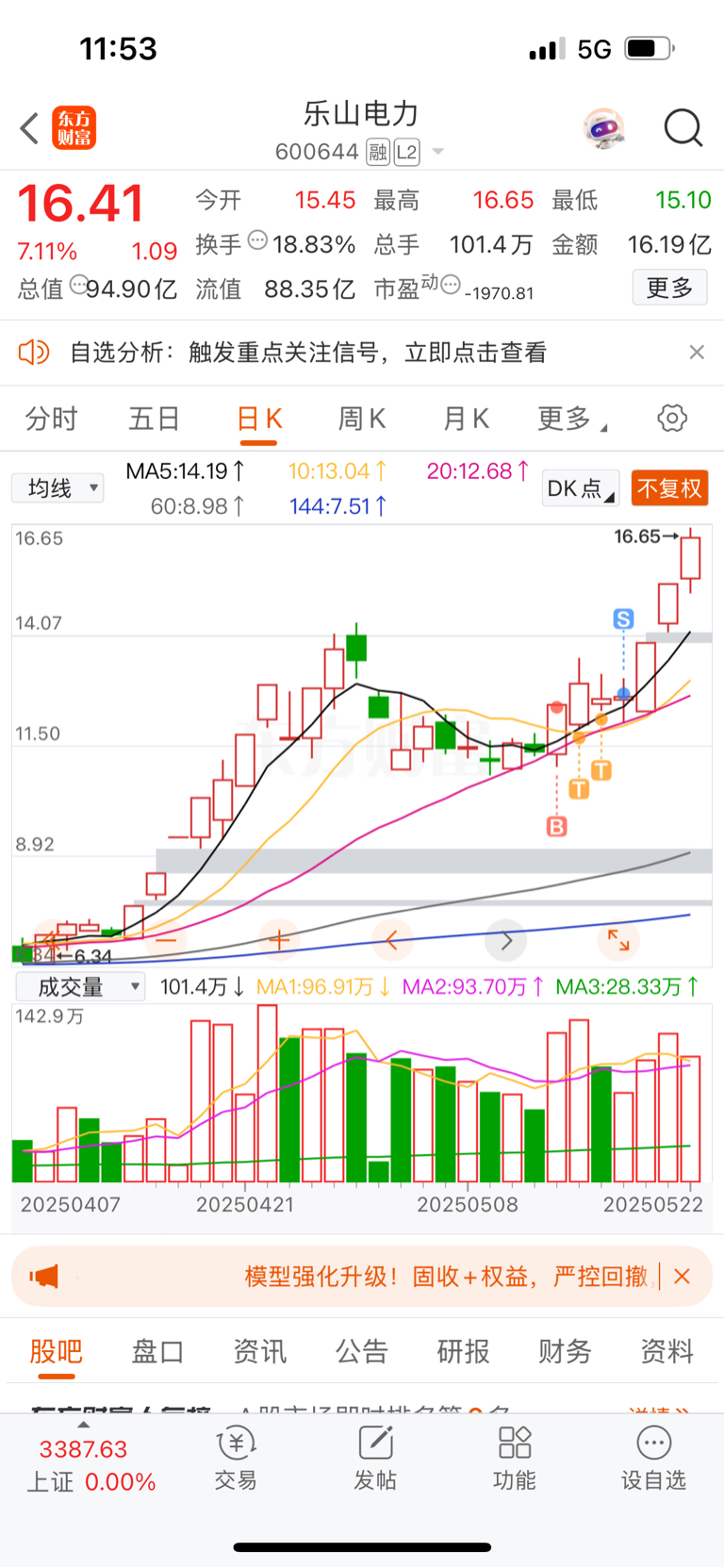This screenshot has width=724, height=1568.
Task: Open 交易 in the bottom bar
Action: point(236,1459)
